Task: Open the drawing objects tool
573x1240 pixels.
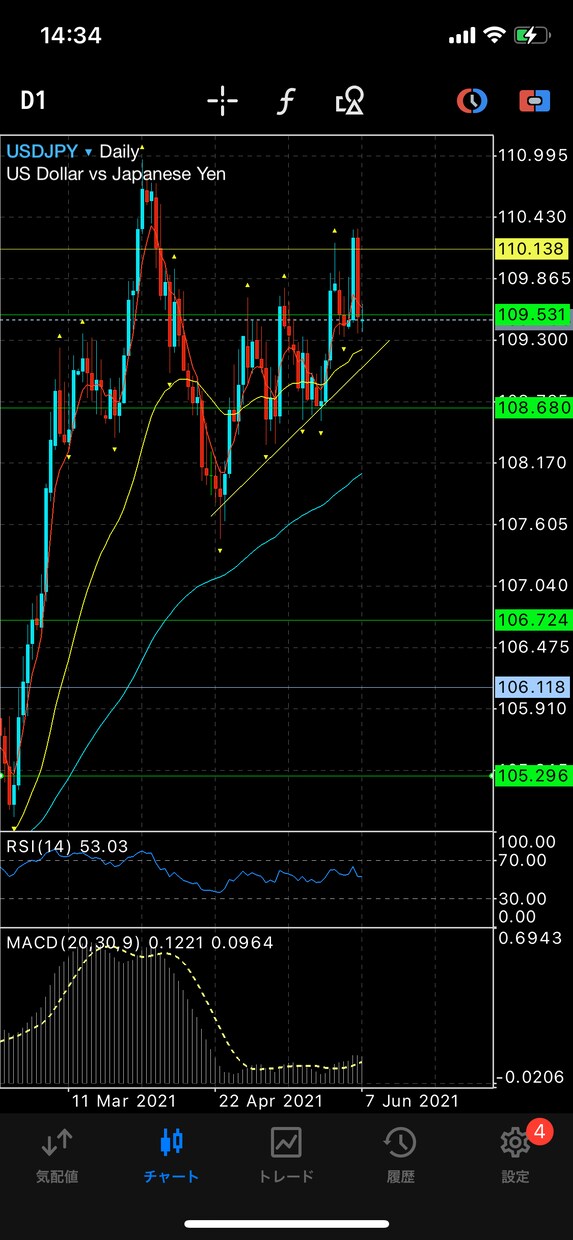Action: (349, 100)
